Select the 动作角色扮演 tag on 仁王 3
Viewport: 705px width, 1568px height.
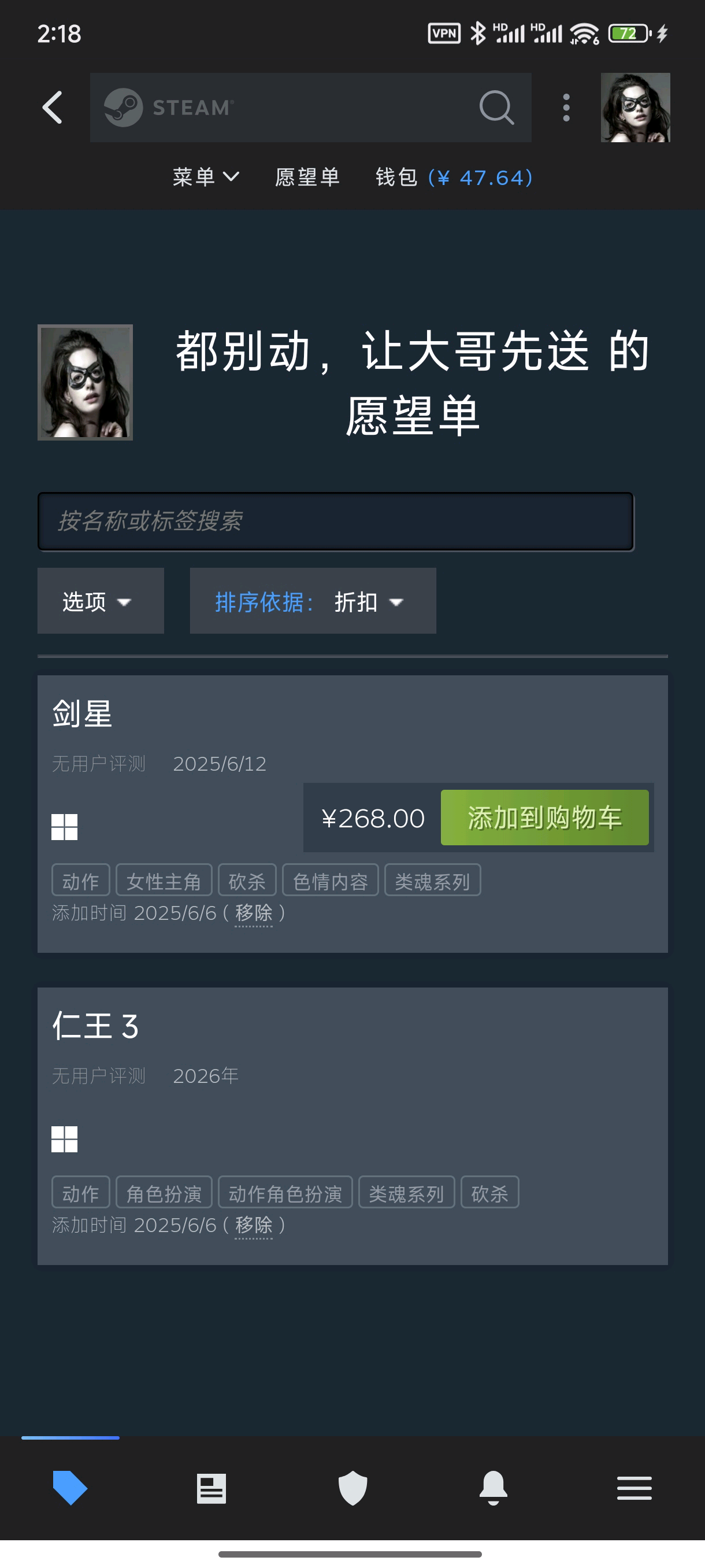[285, 1192]
